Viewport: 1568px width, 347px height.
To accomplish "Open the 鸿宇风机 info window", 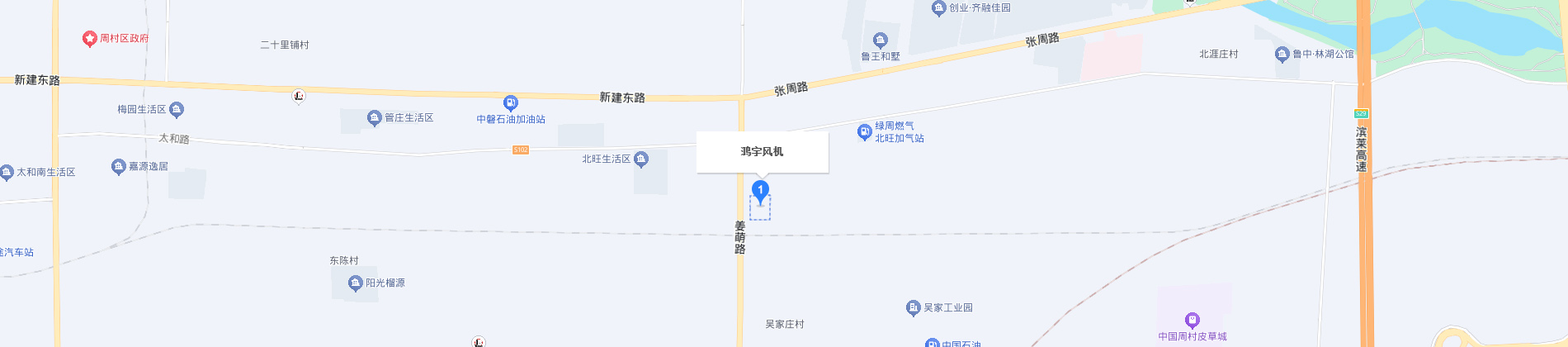I will 762,152.
